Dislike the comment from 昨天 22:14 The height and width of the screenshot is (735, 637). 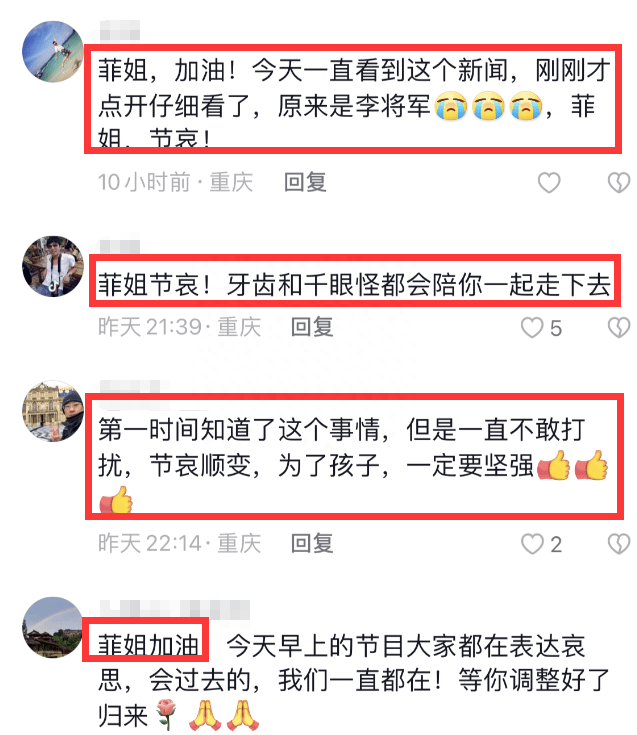[x=619, y=544]
